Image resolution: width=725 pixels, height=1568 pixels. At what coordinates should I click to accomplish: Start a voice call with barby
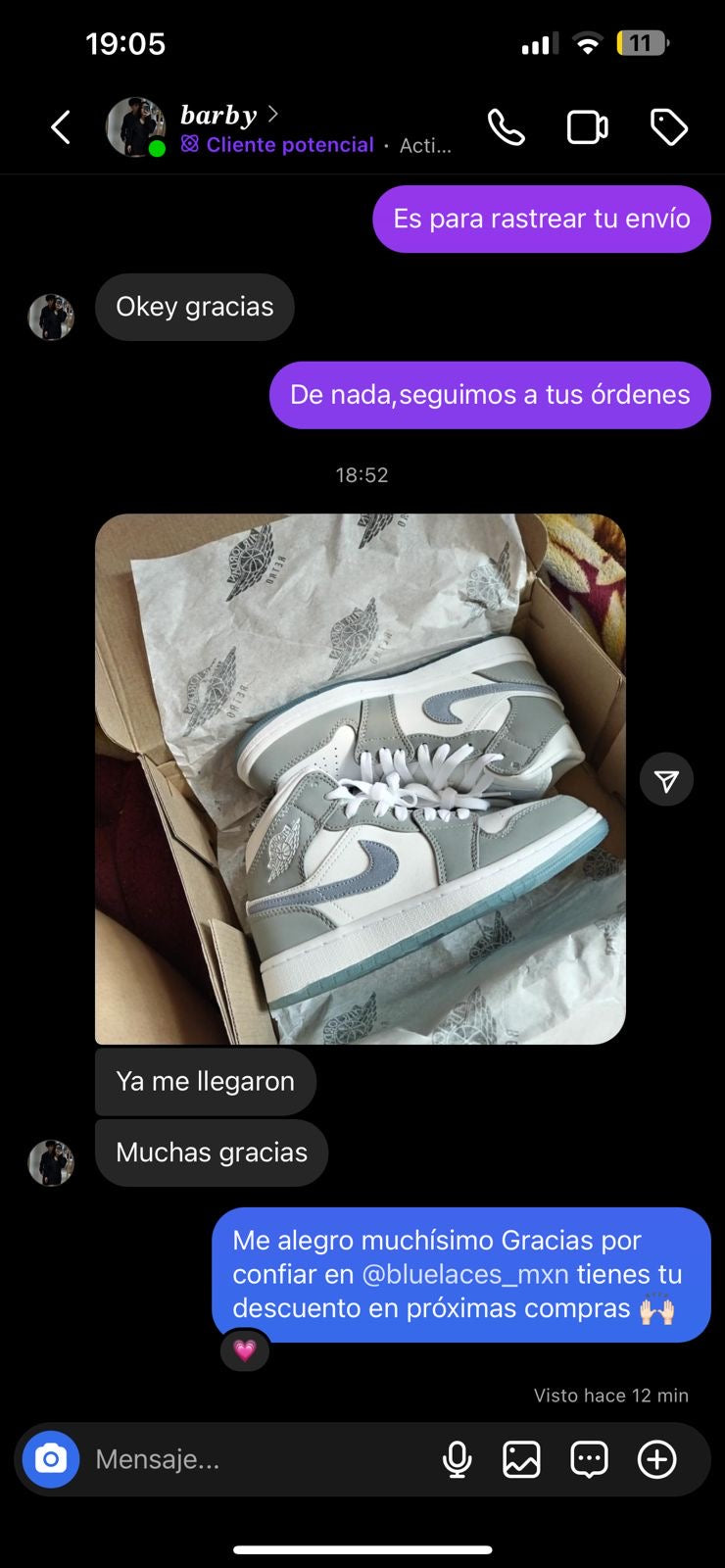point(507,127)
